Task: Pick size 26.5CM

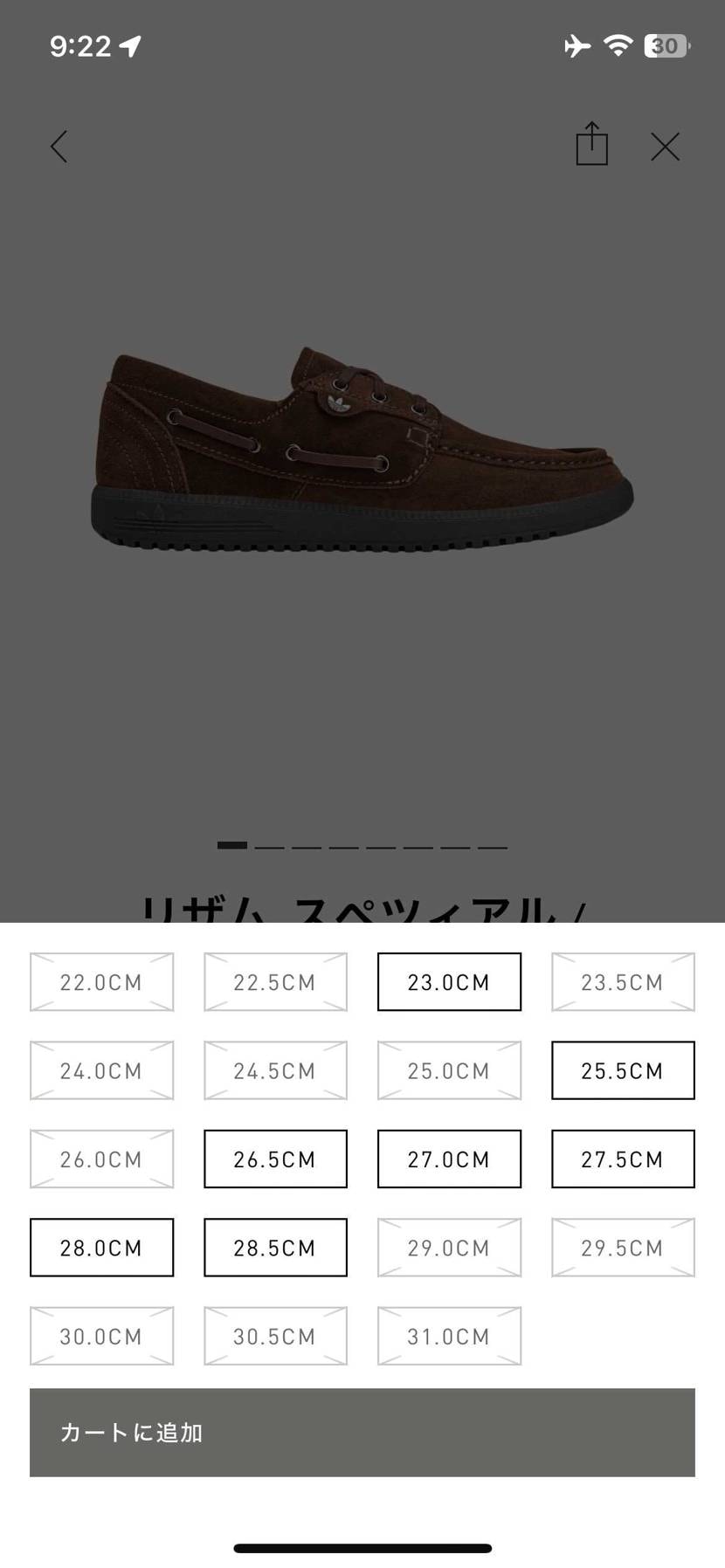Action: point(275,1159)
